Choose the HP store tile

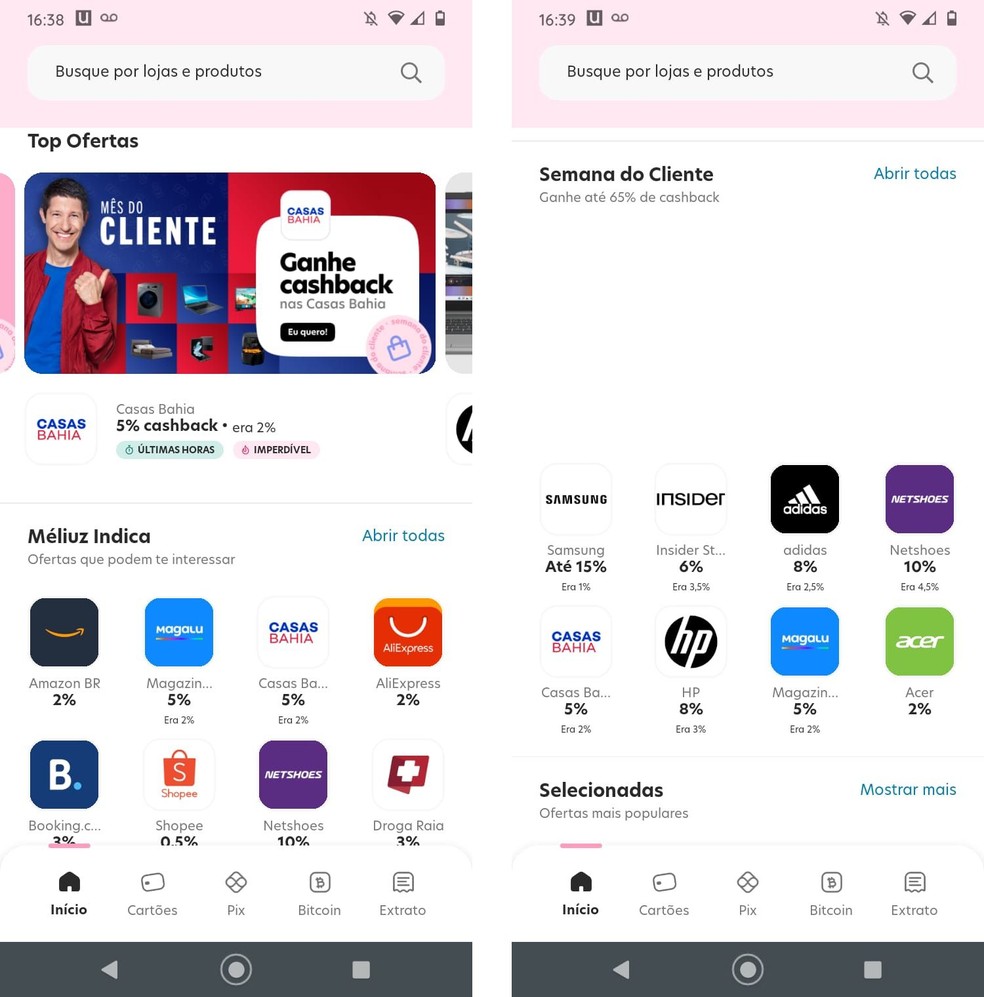coord(690,641)
